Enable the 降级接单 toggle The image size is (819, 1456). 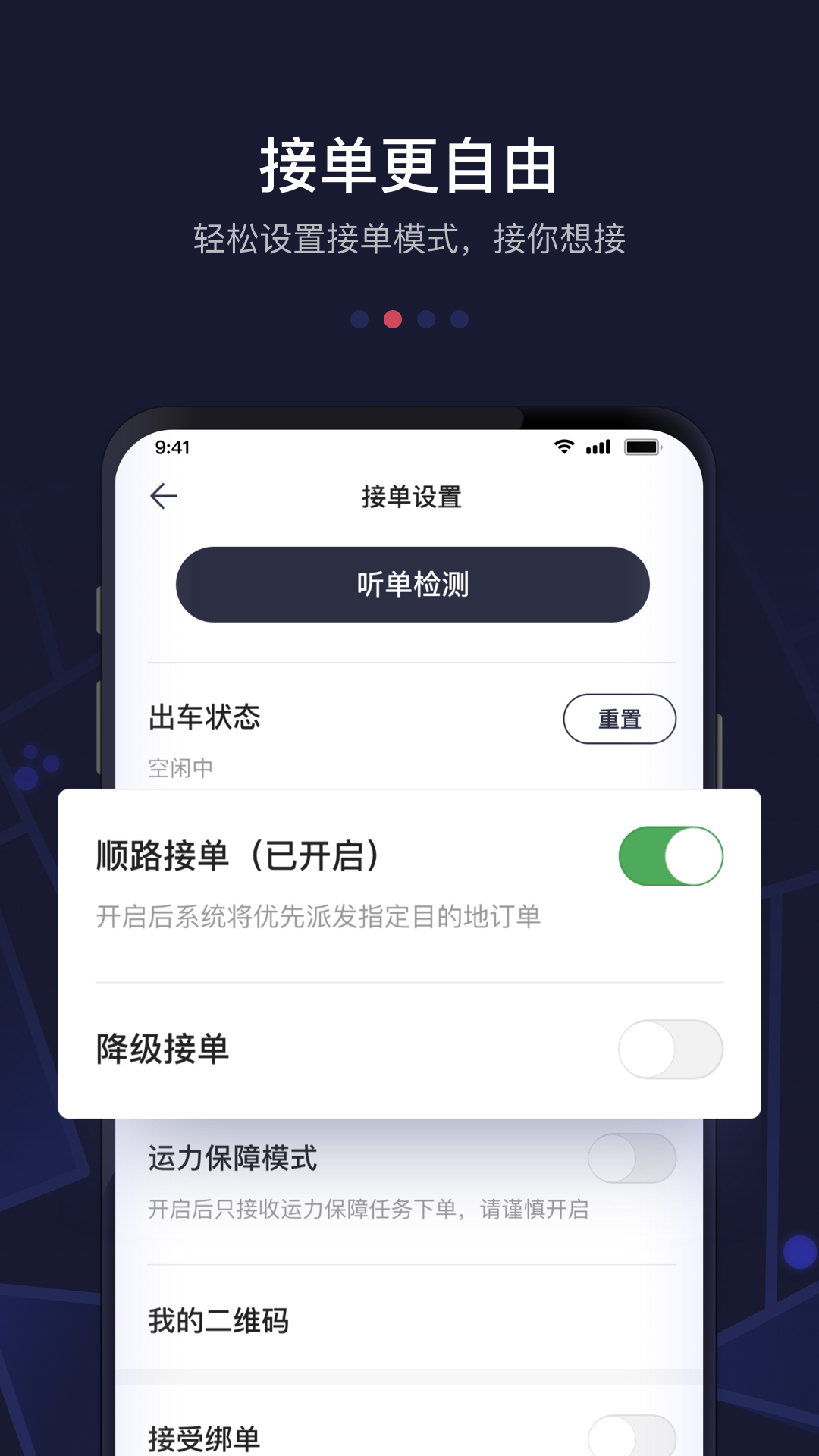point(670,1049)
